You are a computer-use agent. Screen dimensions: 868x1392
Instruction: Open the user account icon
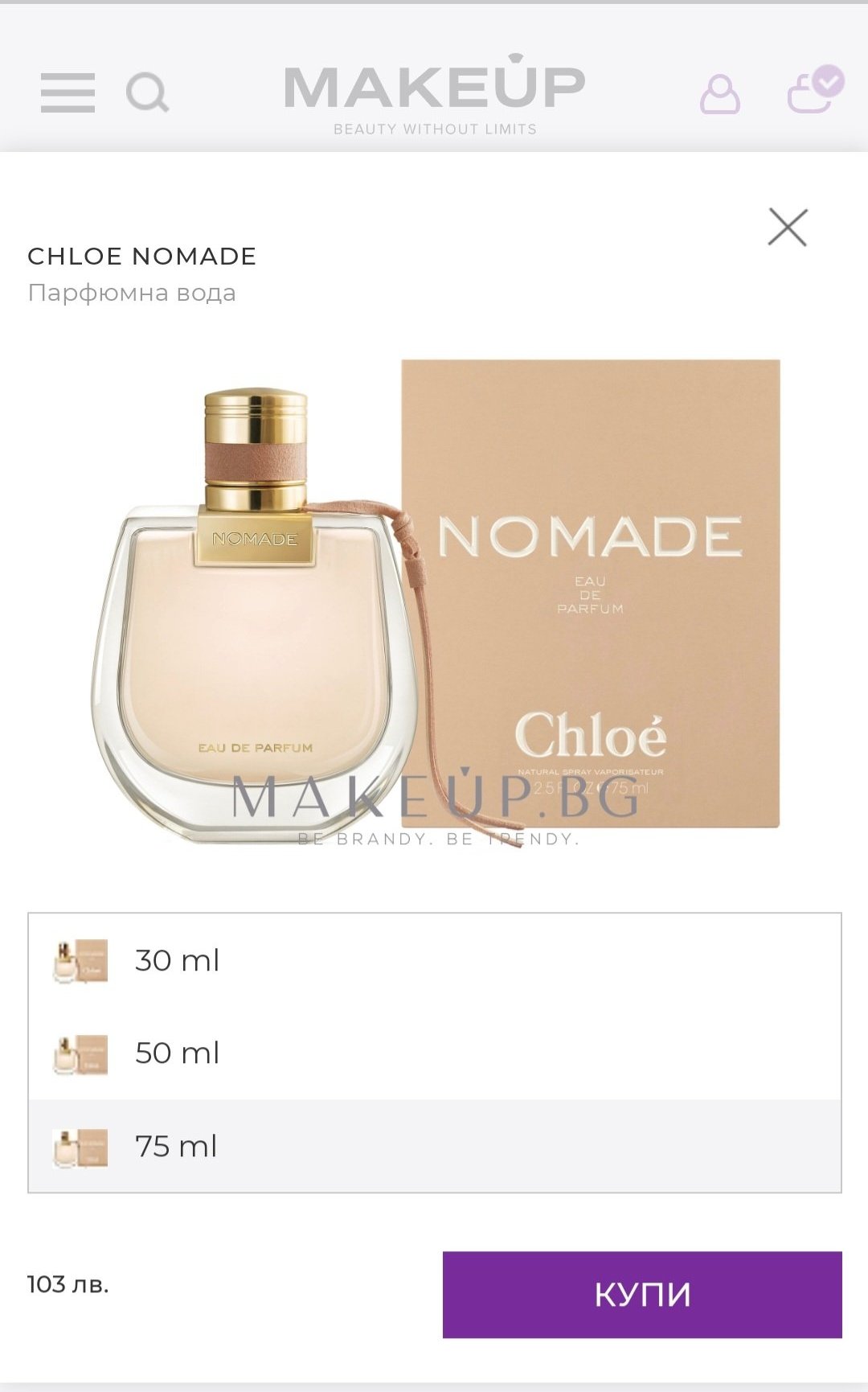tap(719, 95)
